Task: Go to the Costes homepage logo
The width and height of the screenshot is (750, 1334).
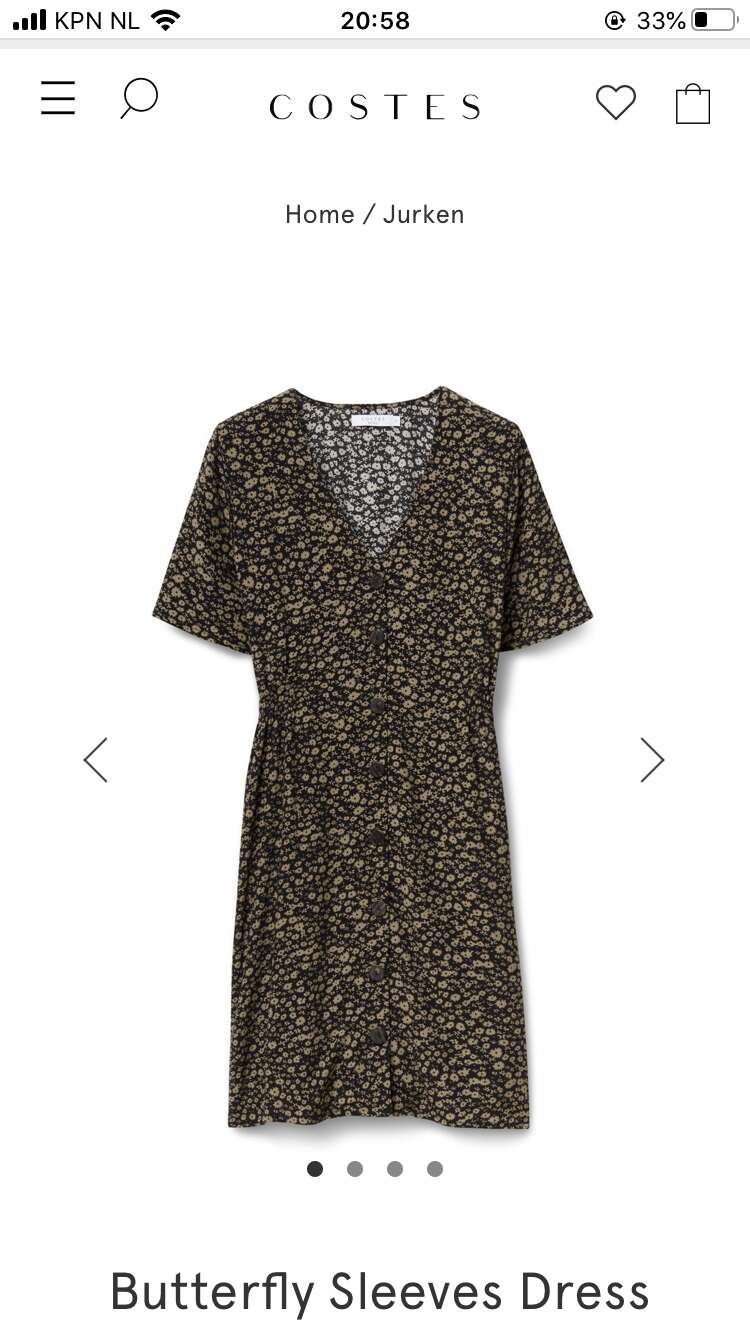Action: 375,107
